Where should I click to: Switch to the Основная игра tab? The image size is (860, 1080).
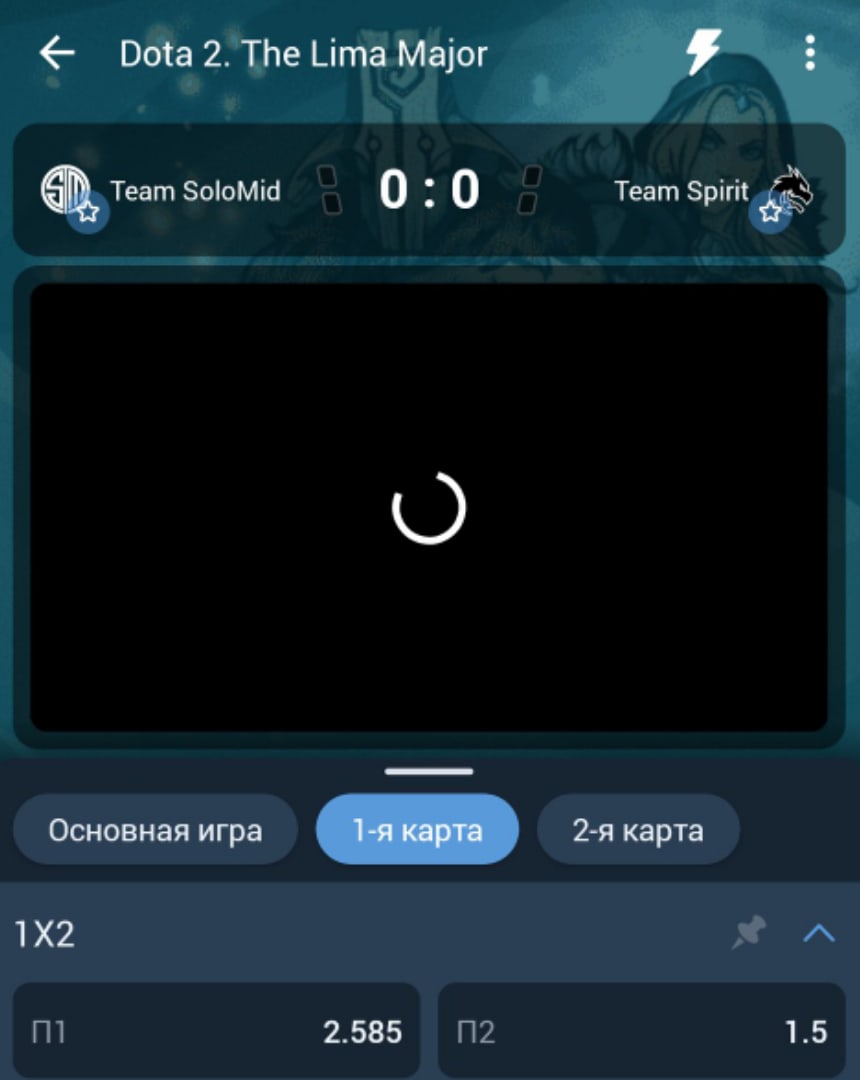[x=155, y=830]
